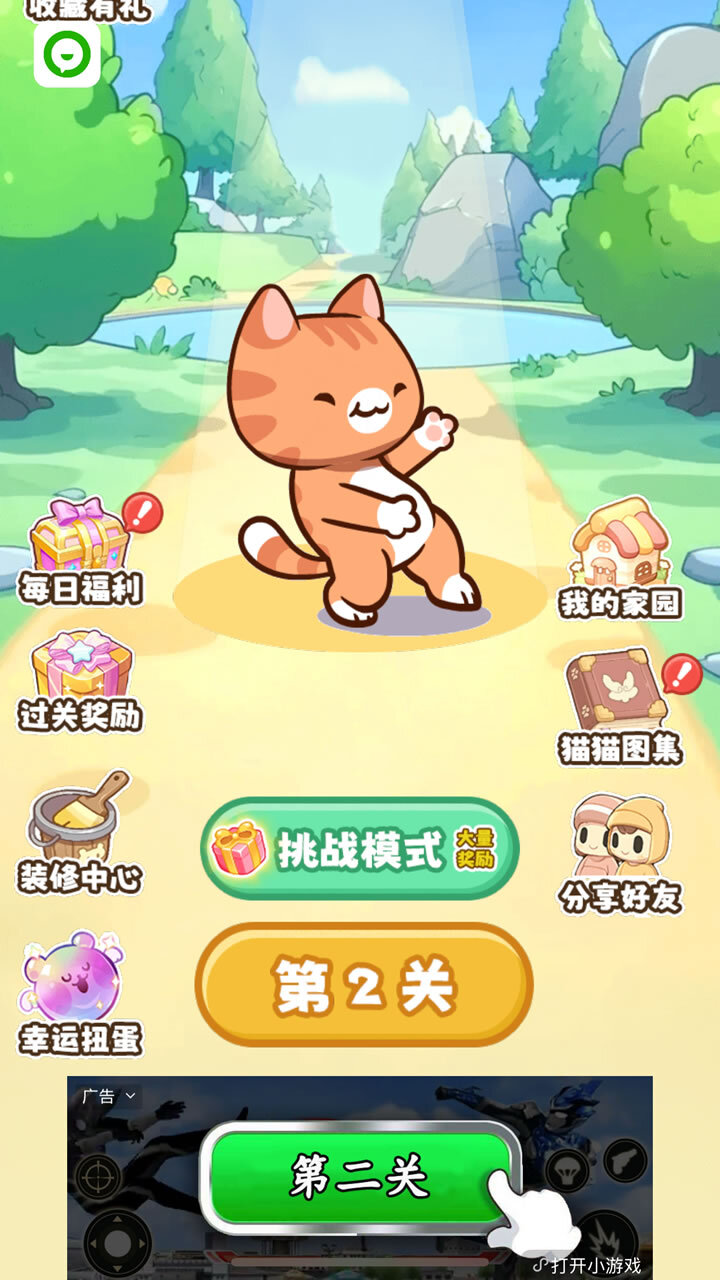The width and height of the screenshot is (720, 1280).
Task: Expand the 广告 ad dropdown
Action: [x=109, y=1096]
